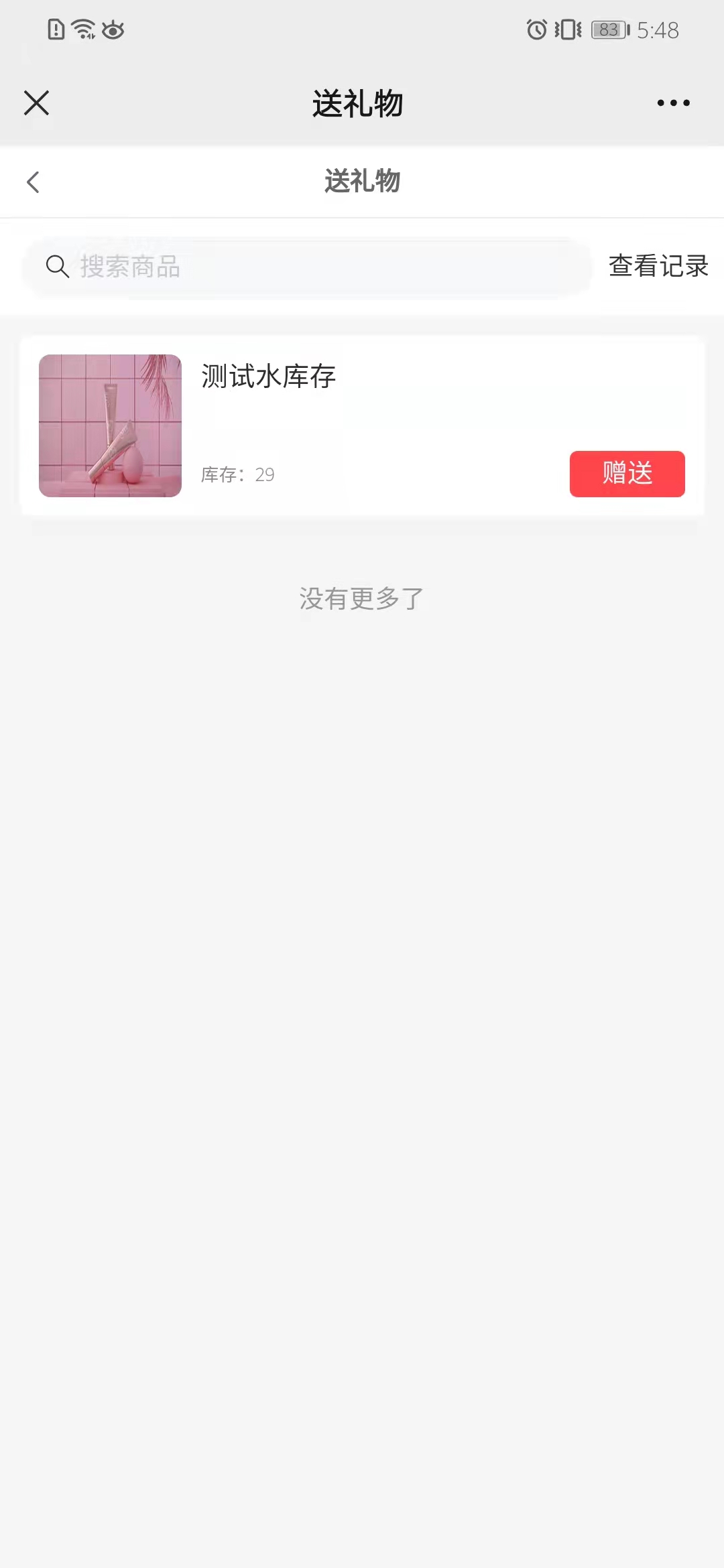Viewport: 724px width, 1568px height.
Task: Open 查看记录 gift records
Action: click(658, 266)
